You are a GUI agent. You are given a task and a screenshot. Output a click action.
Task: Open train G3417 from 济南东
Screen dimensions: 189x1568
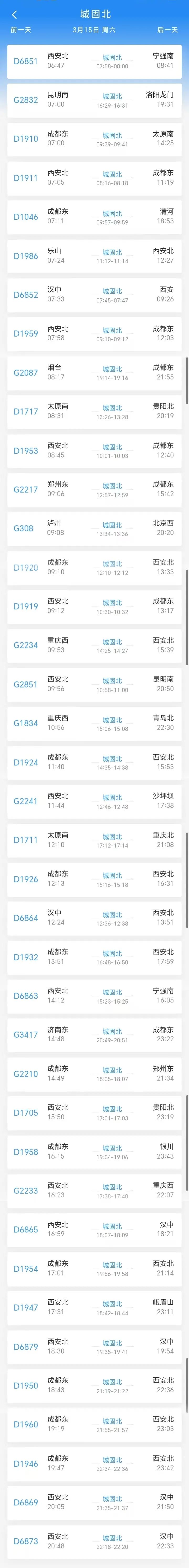(x=94, y=1035)
